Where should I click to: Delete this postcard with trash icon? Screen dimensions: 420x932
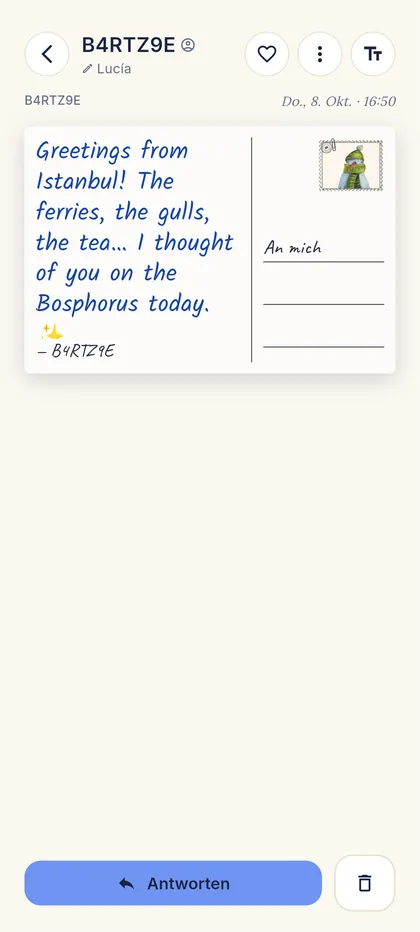tap(365, 883)
